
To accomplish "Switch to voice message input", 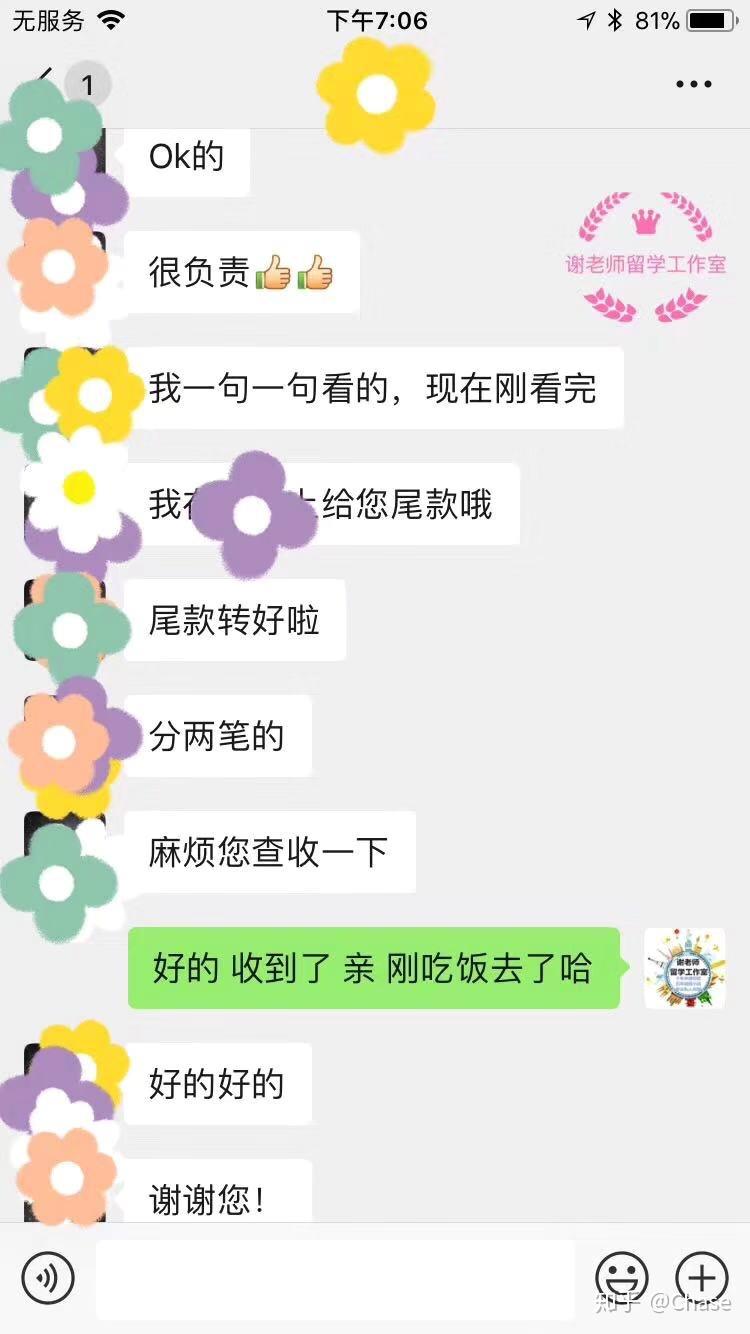I will click(48, 1277).
